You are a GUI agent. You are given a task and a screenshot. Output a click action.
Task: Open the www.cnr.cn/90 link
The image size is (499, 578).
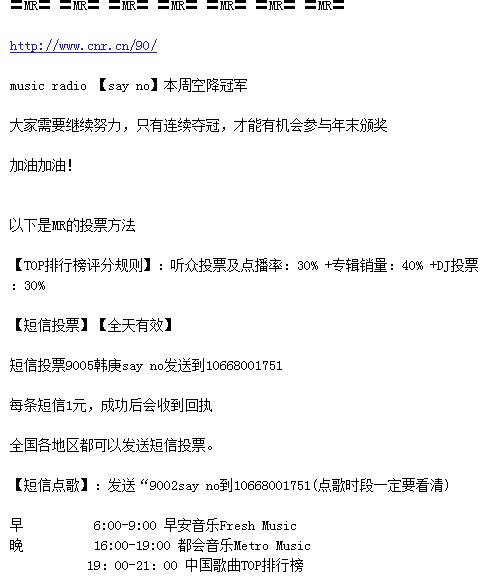click(83, 46)
